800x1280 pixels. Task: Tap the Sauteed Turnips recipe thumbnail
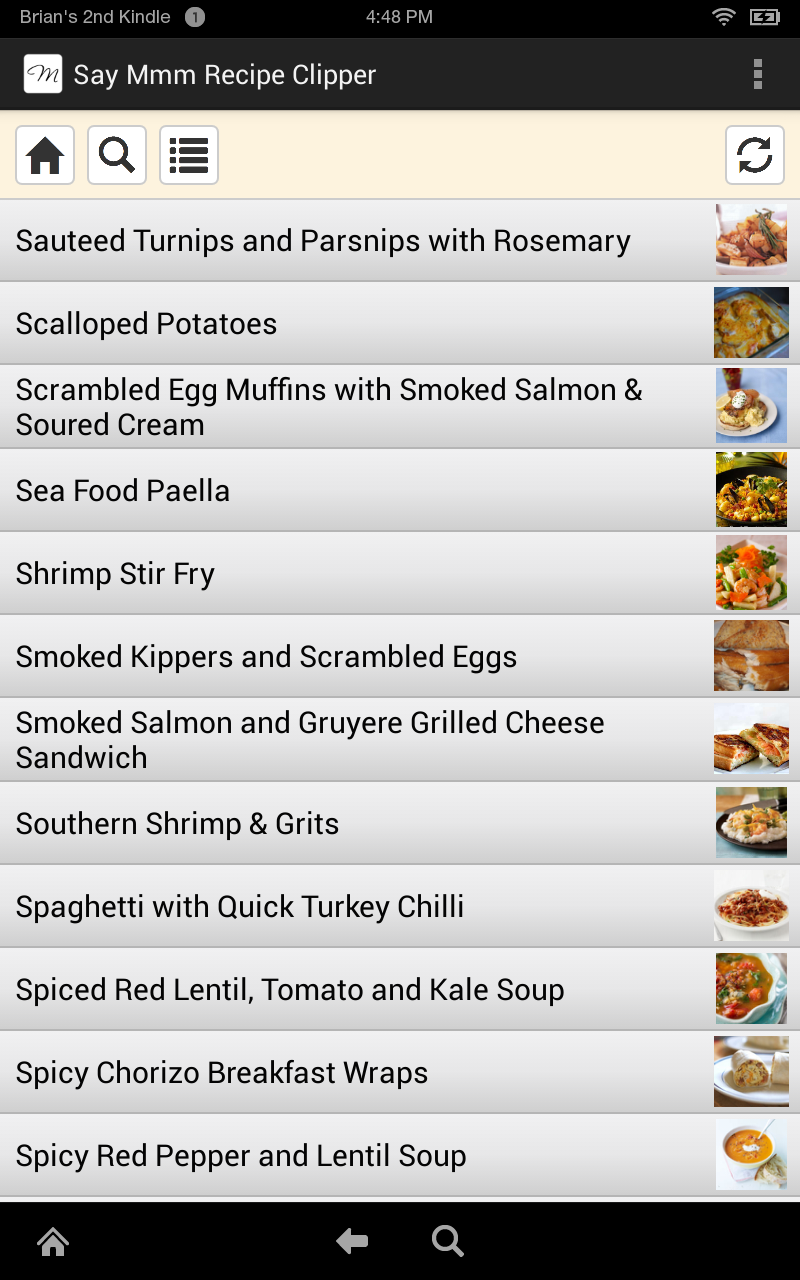tap(751, 239)
